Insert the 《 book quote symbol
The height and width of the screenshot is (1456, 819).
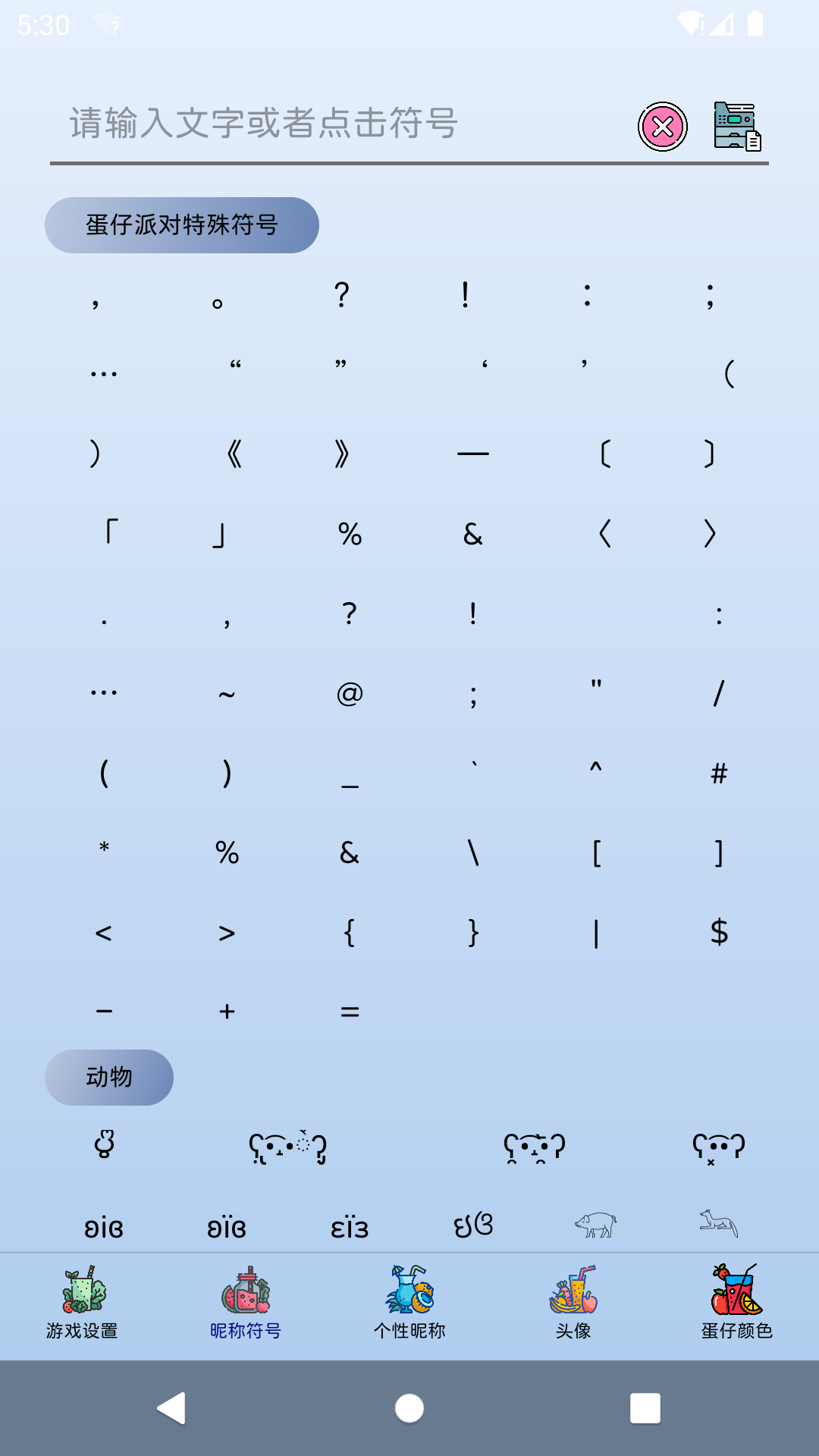(x=234, y=453)
